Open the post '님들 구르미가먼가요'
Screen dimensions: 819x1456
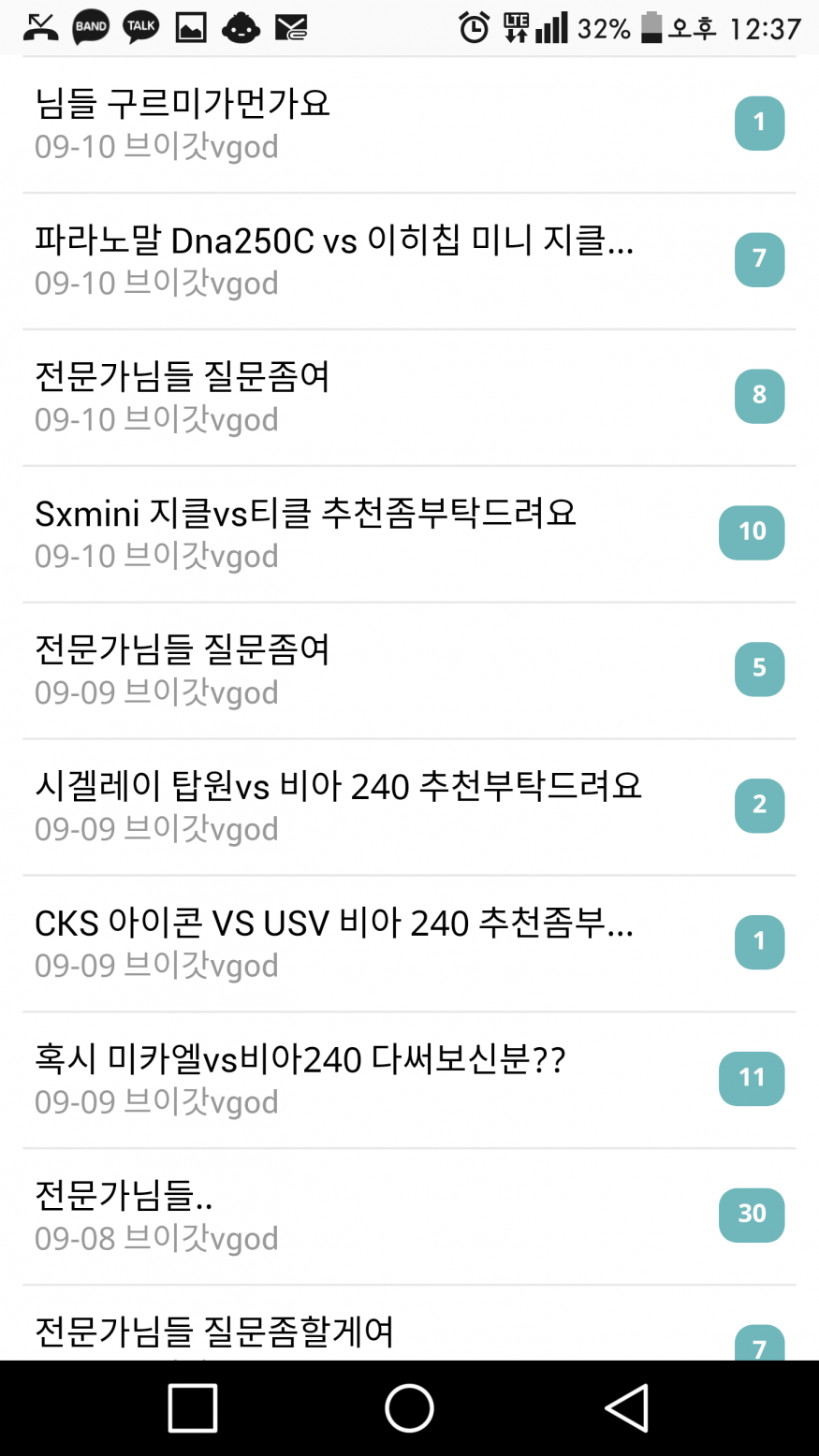pos(183,105)
